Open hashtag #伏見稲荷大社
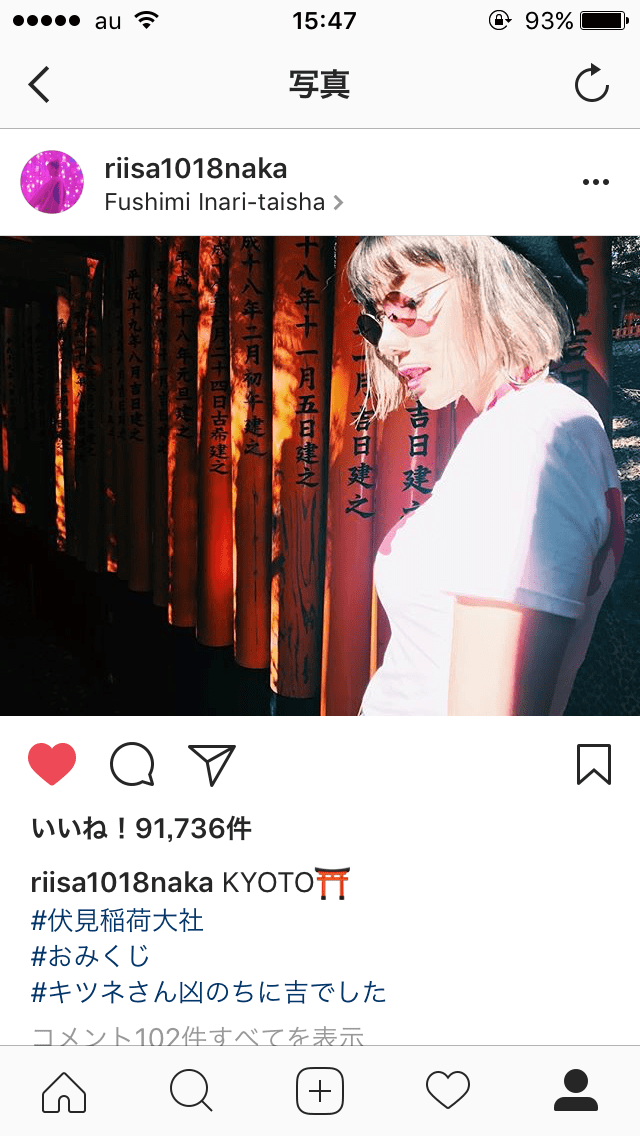The width and height of the screenshot is (640, 1136). (117, 920)
